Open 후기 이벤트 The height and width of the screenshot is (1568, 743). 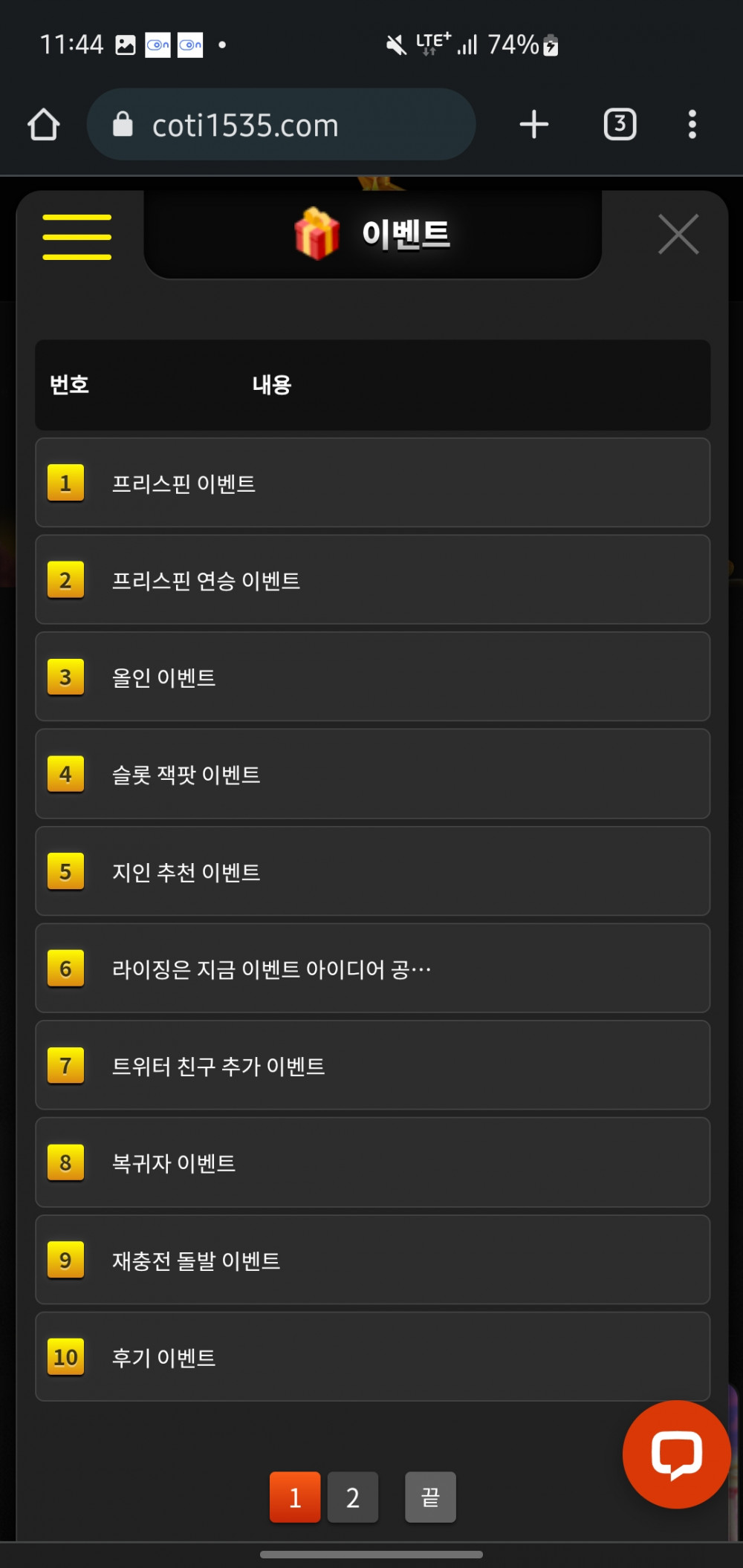pos(371,1357)
